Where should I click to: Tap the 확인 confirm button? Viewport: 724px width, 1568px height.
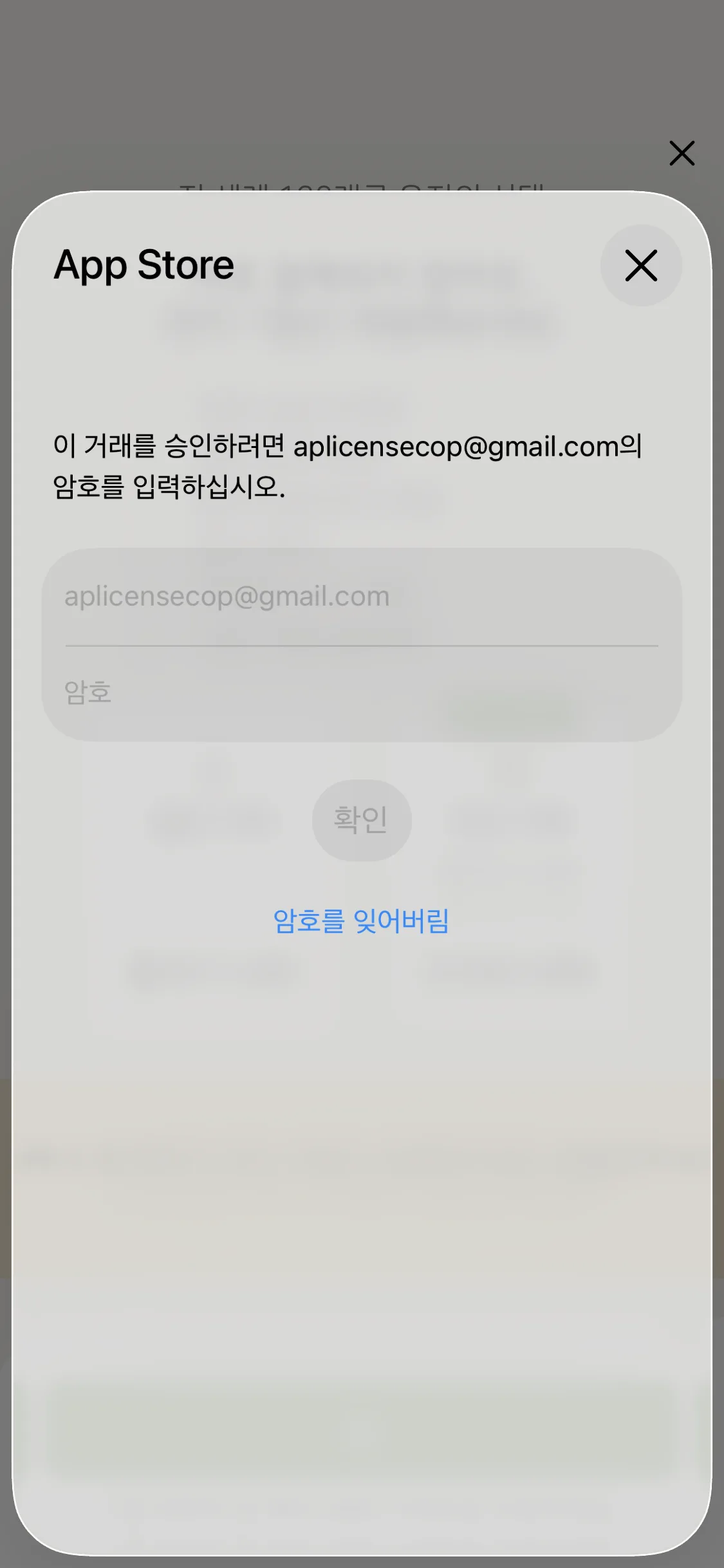[362, 820]
